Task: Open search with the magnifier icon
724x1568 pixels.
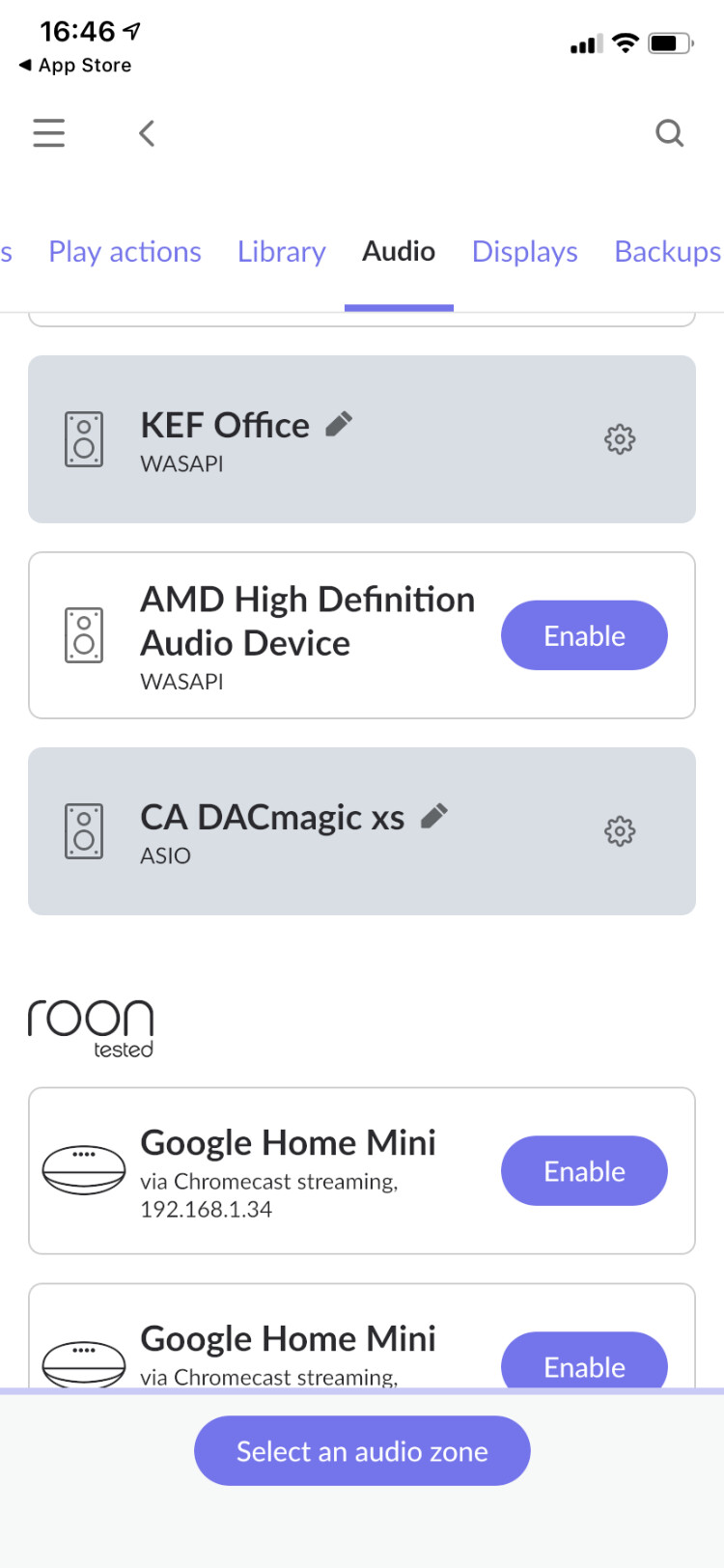Action: [669, 132]
